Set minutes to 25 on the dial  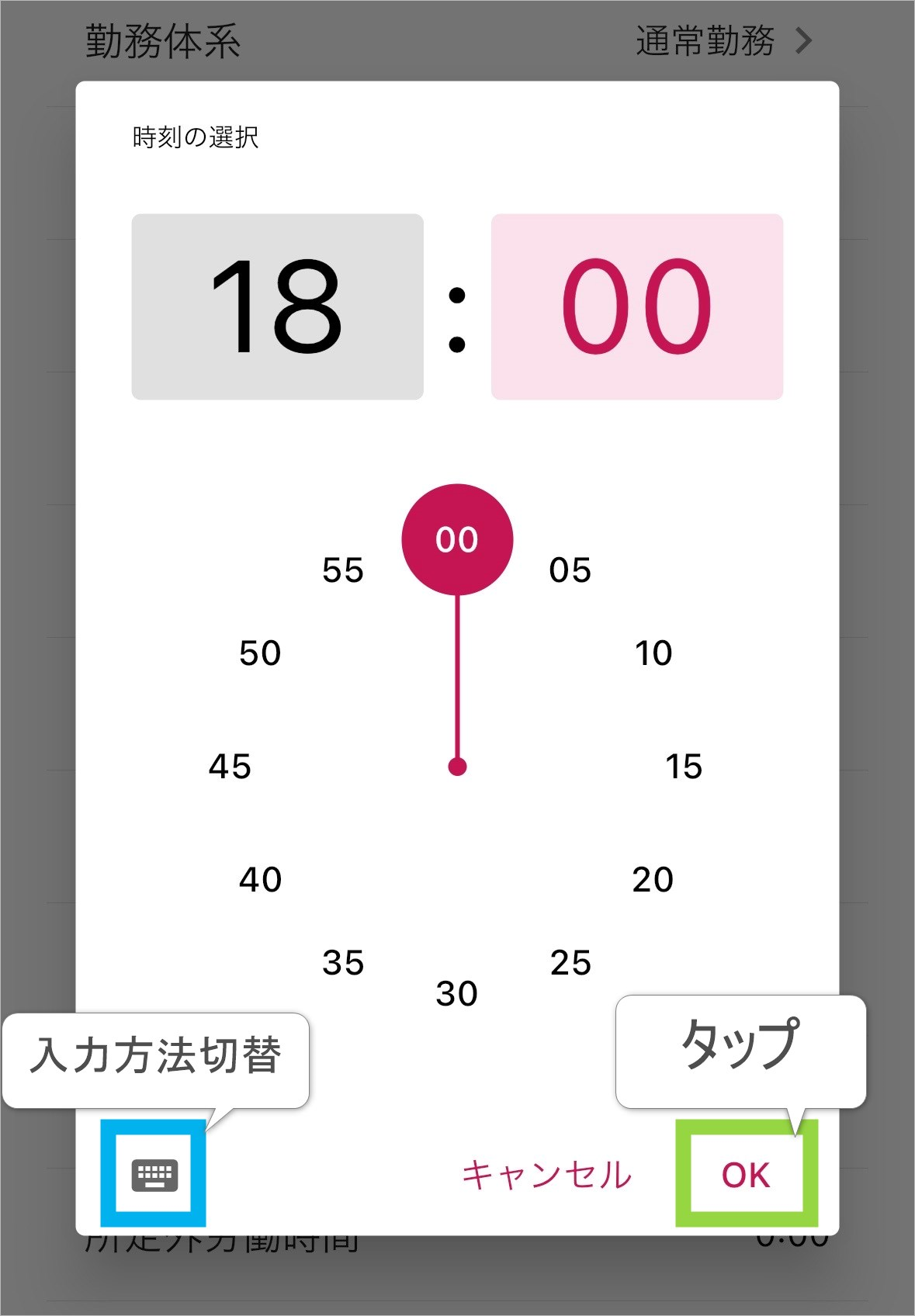[x=570, y=963]
